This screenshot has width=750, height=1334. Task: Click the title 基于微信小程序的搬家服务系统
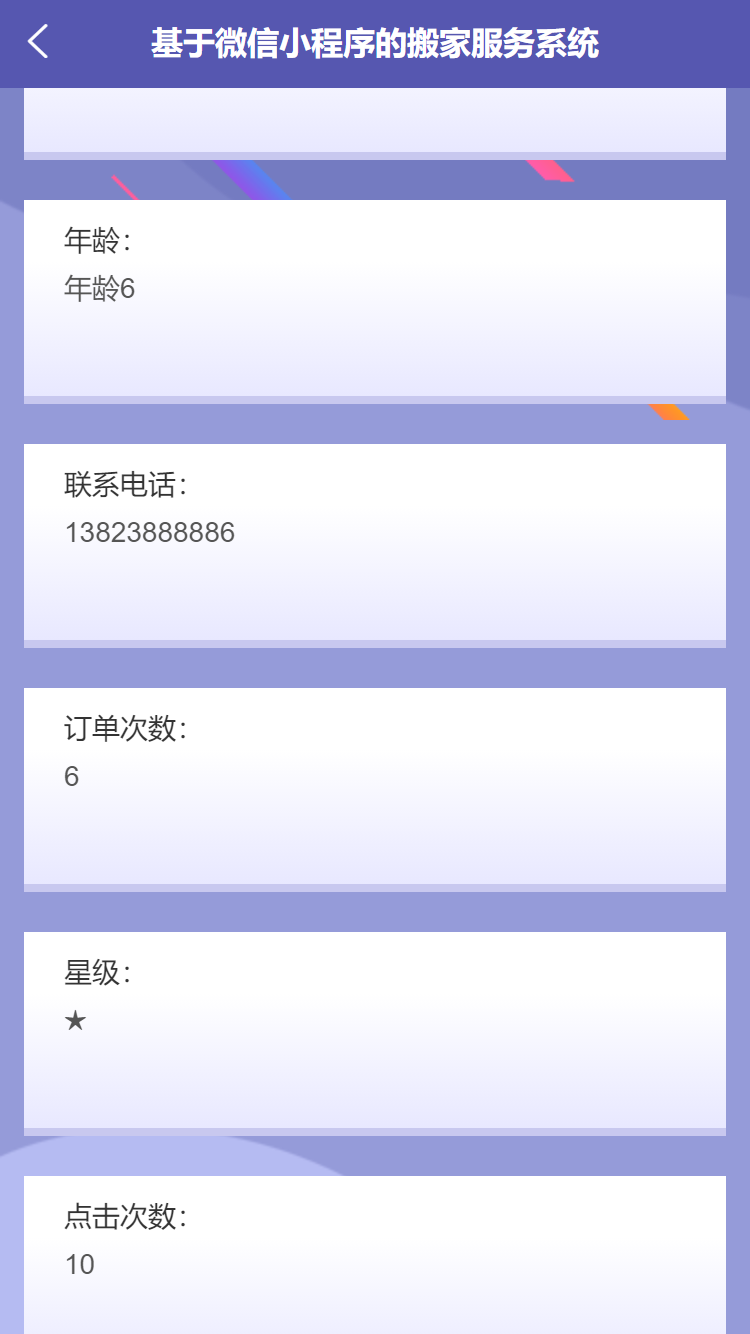[375, 43]
